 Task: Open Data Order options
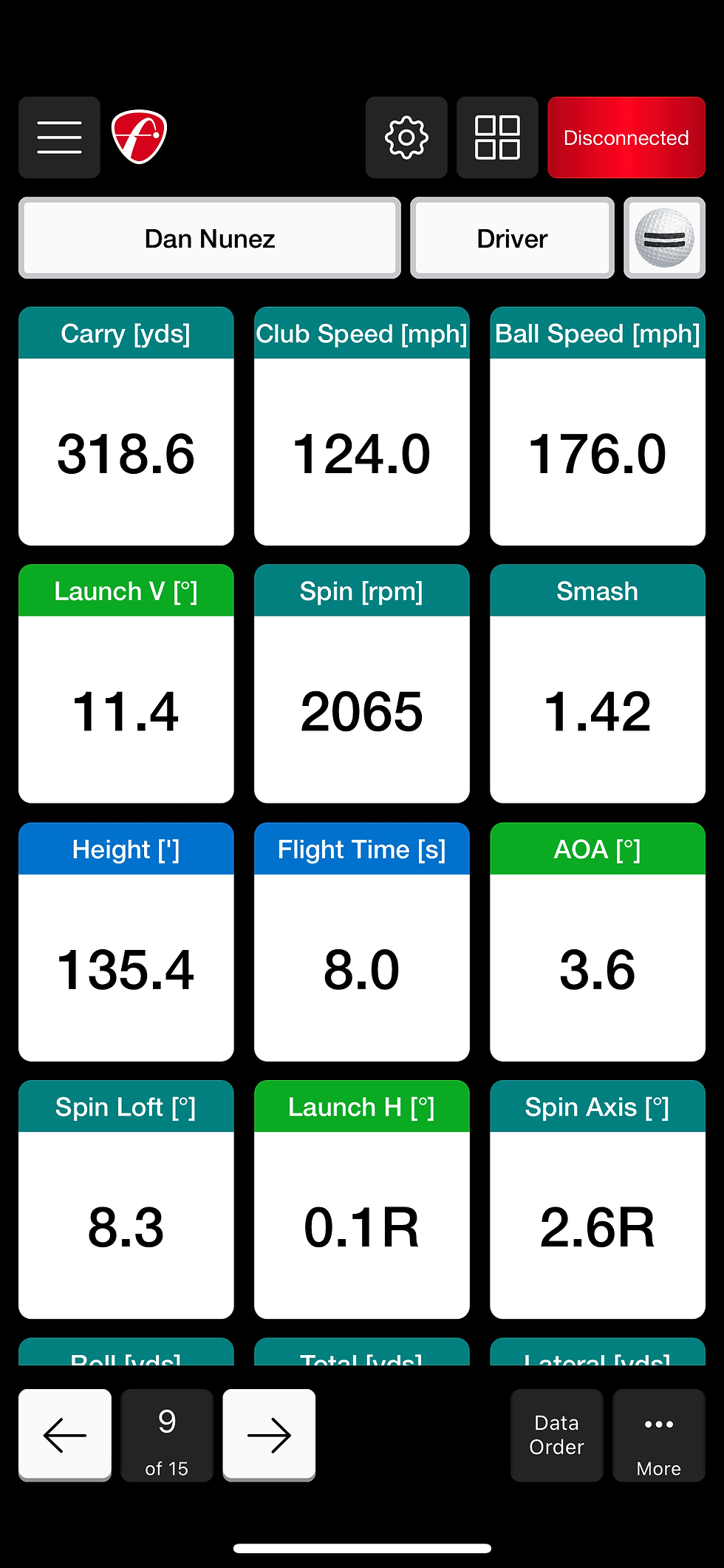tap(556, 1435)
